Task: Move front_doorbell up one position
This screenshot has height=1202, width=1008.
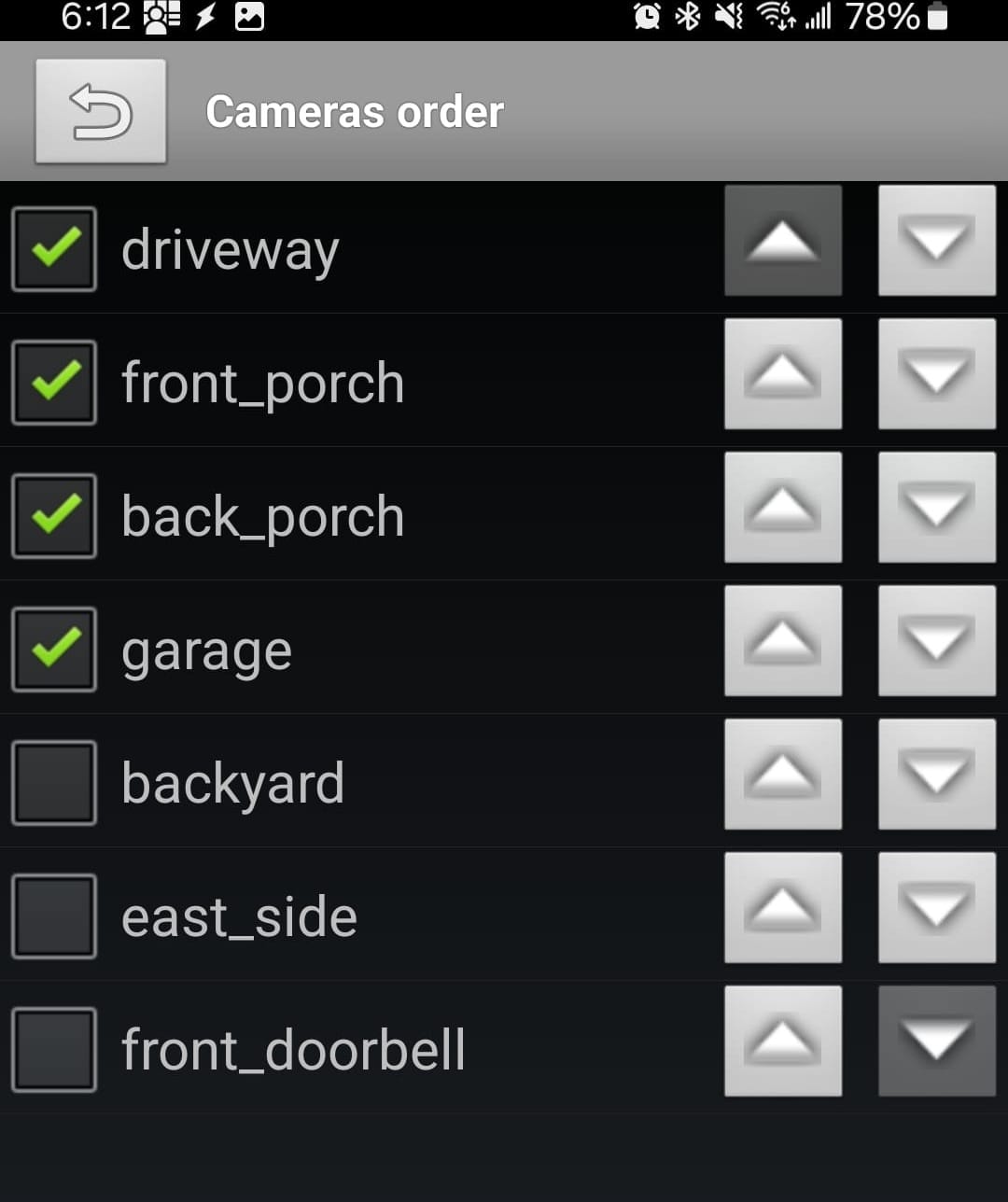Action: point(783,1041)
